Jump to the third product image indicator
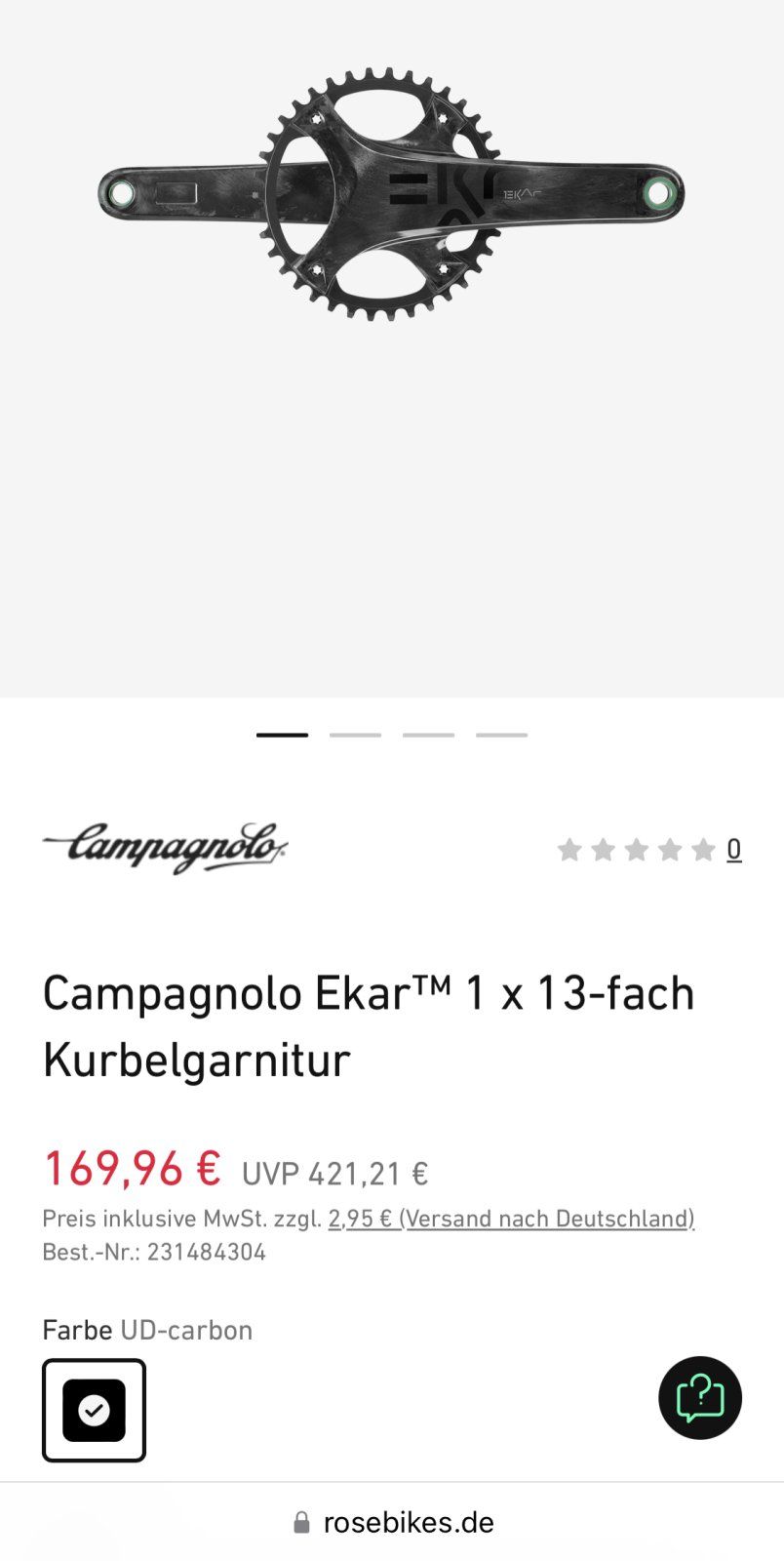The image size is (784, 1561). coord(428,735)
